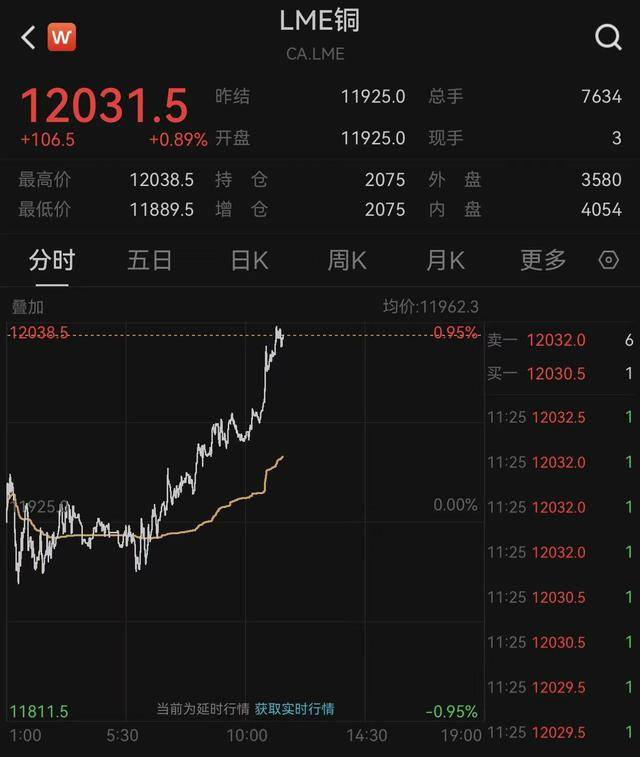Image resolution: width=640 pixels, height=757 pixels.
Task: Select the 月K chart tab
Action: [x=445, y=261]
